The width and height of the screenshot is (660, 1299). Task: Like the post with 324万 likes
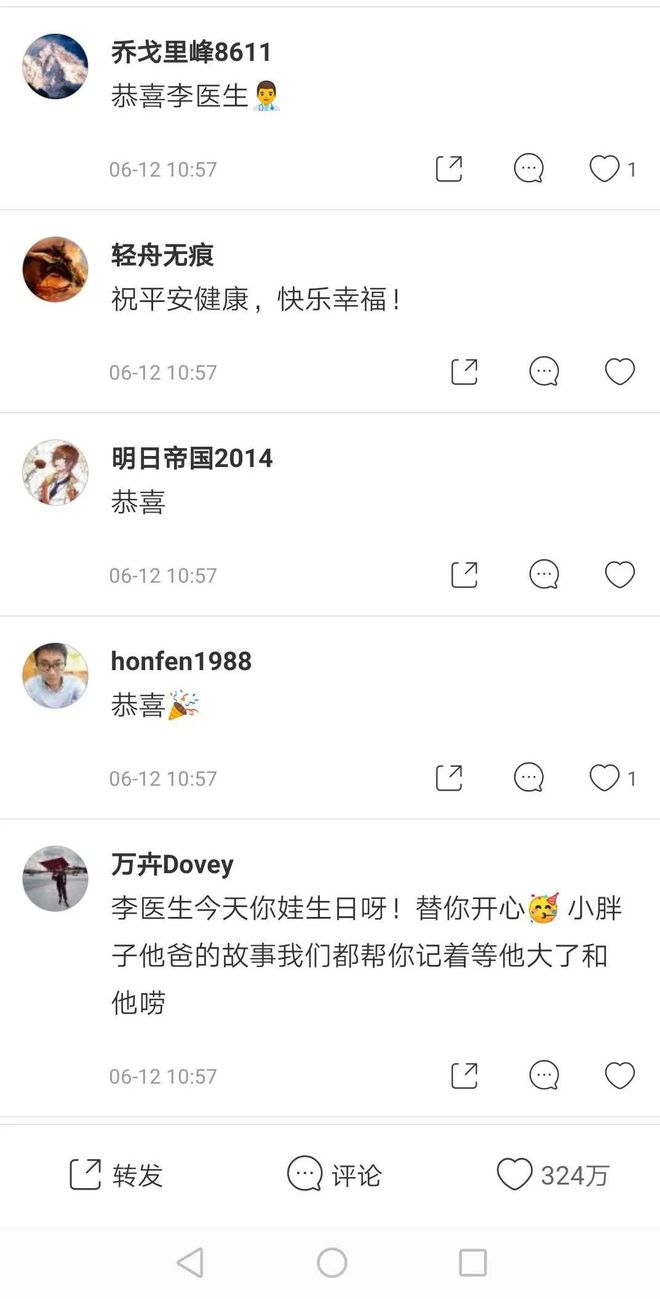pos(553,1175)
